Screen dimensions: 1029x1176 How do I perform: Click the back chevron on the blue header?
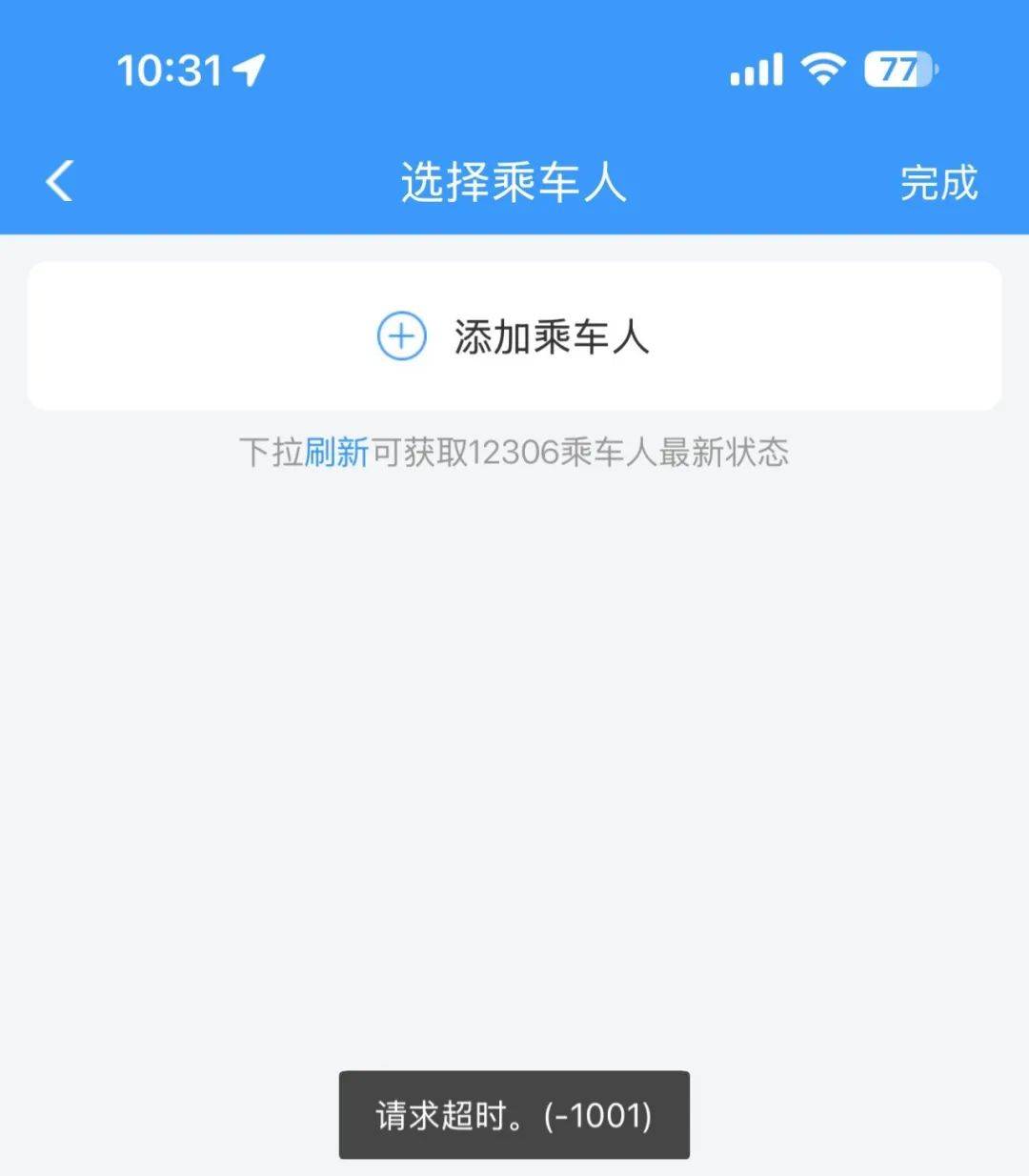tap(59, 181)
